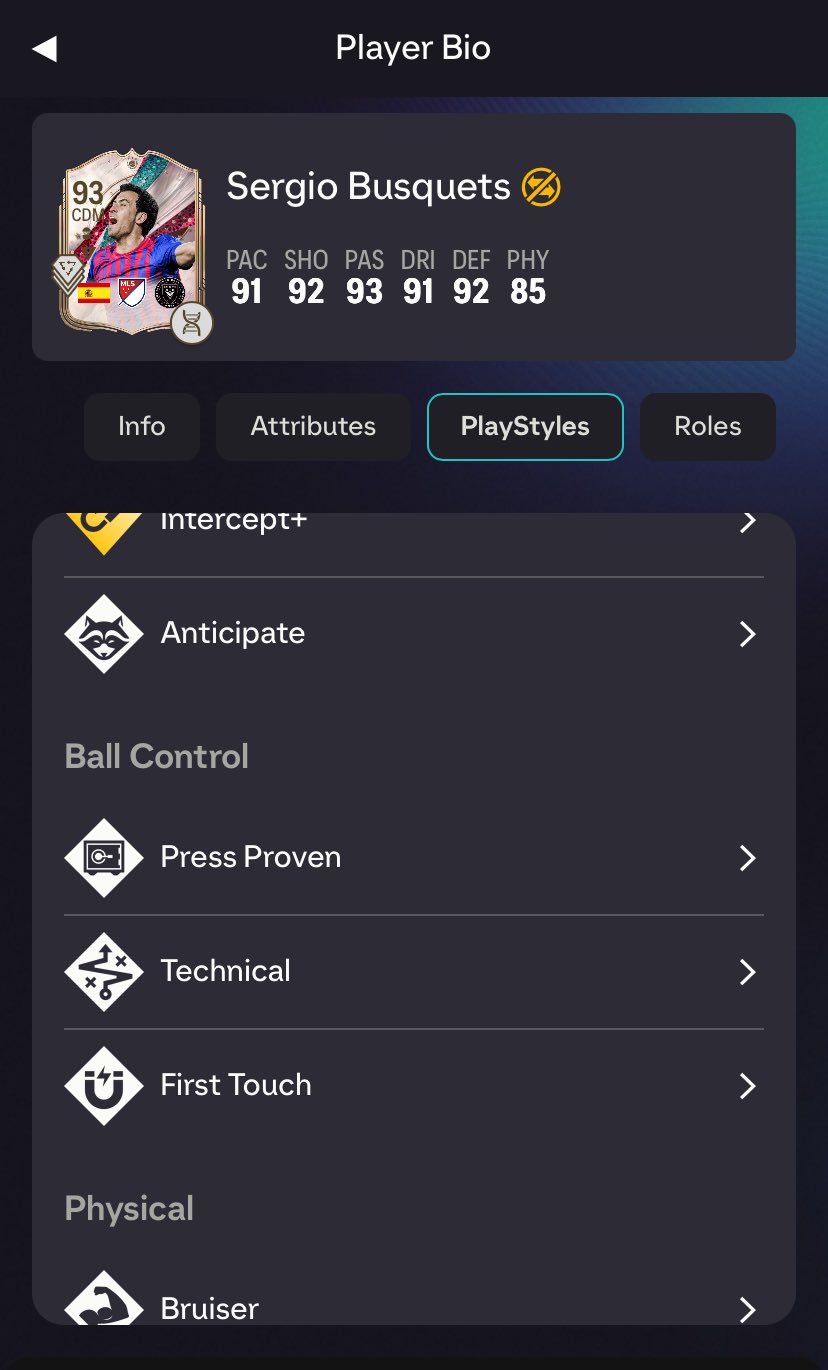Go back from Player Bio
The height and width of the screenshot is (1370, 828).
coord(45,49)
